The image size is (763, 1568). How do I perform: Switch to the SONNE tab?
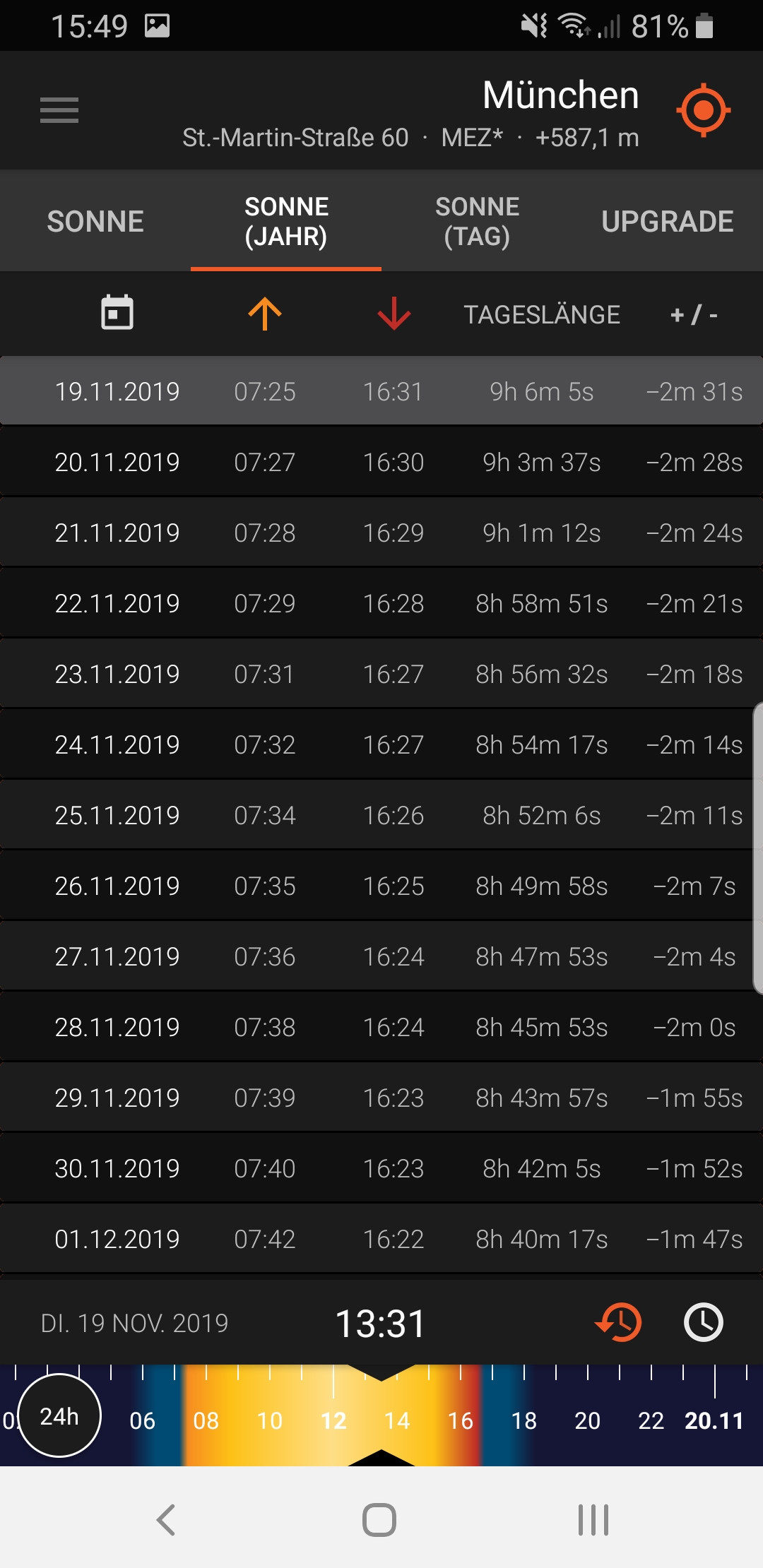click(x=95, y=221)
